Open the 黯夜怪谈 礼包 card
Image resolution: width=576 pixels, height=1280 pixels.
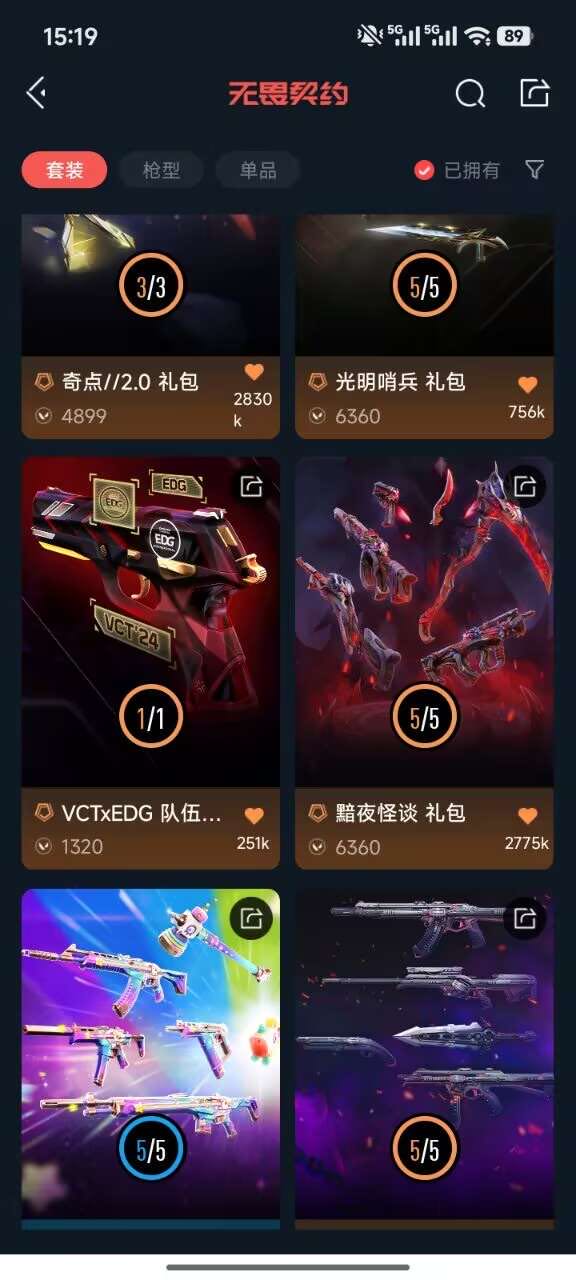coord(424,663)
